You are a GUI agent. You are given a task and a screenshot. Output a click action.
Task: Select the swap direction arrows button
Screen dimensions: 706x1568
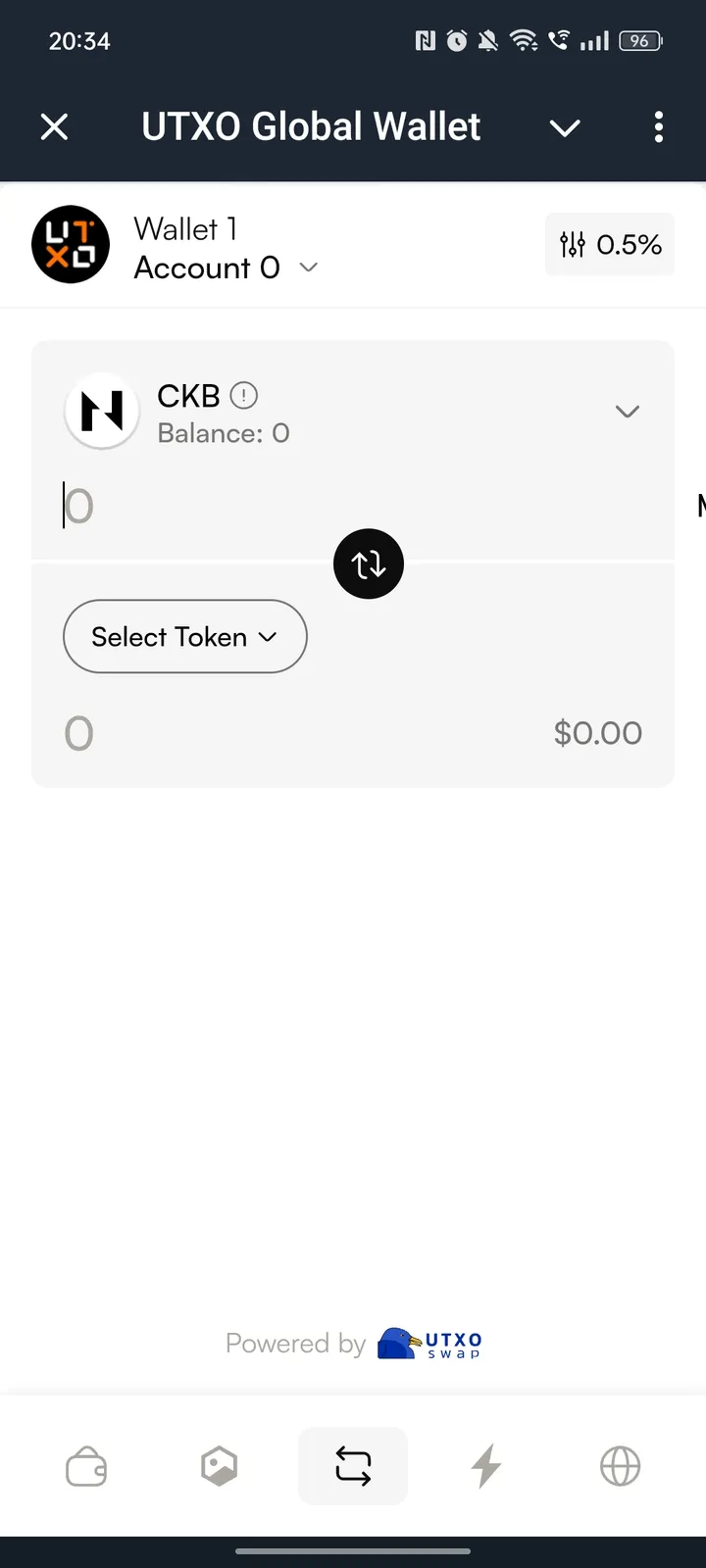point(368,563)
